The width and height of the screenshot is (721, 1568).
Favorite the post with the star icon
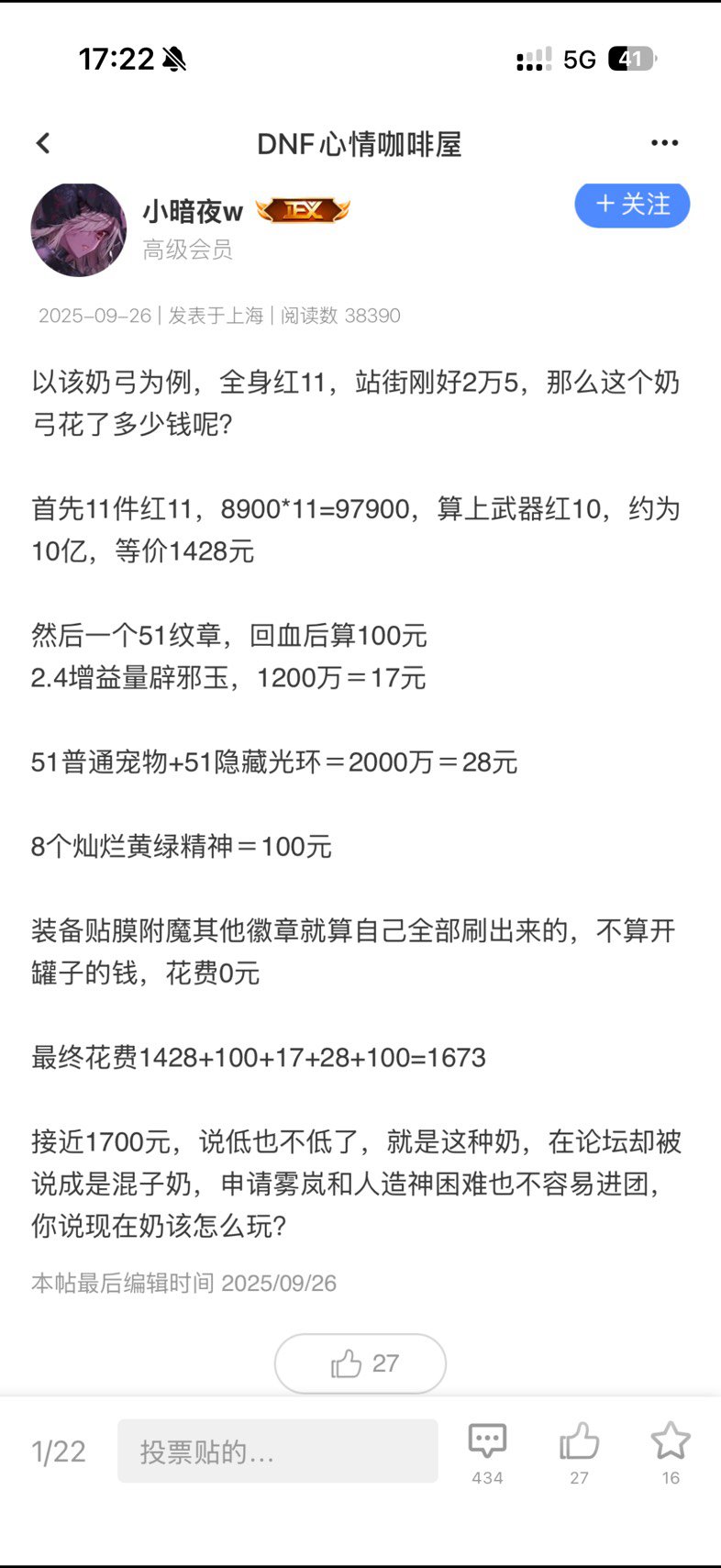pyautogui.click(x=671, y=1443)
